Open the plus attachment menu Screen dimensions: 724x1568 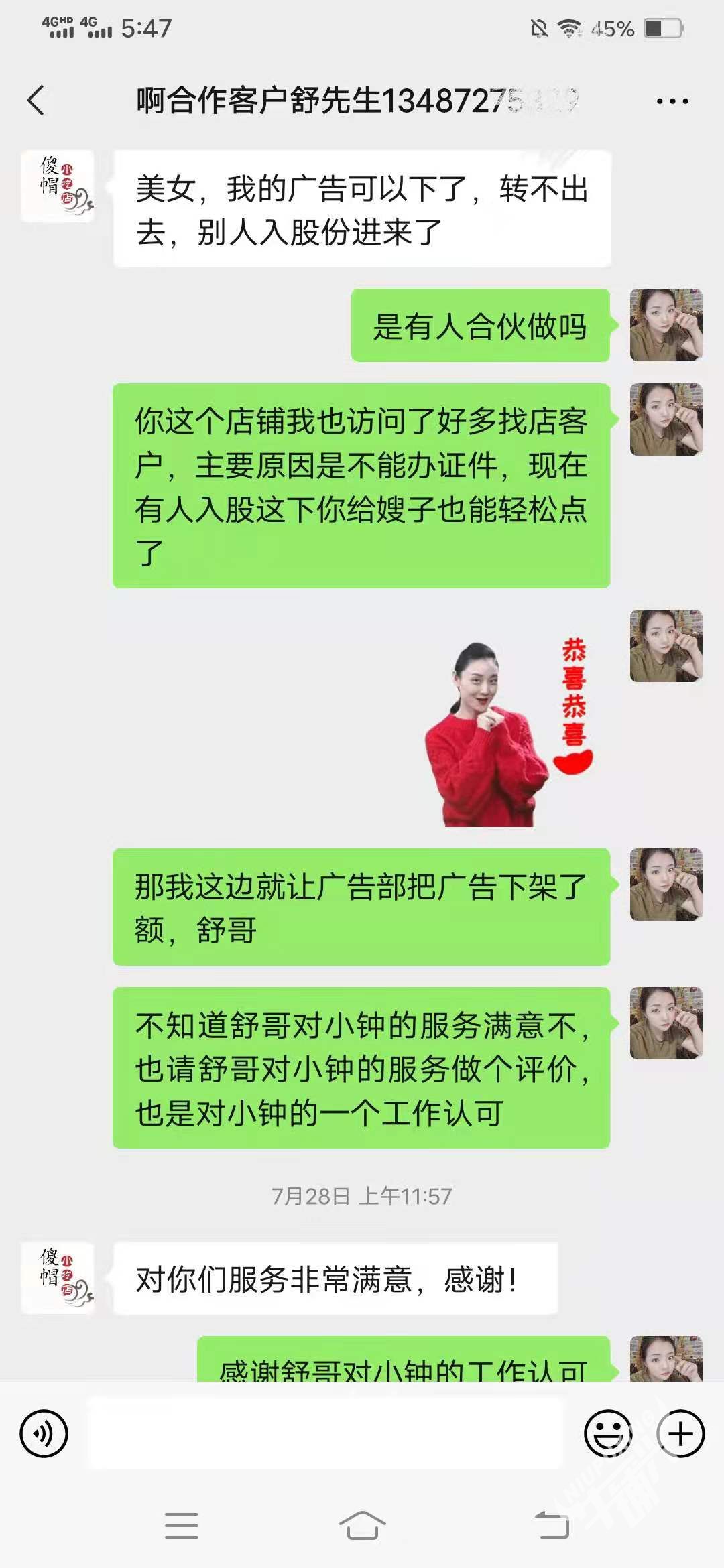(680, 1433)
